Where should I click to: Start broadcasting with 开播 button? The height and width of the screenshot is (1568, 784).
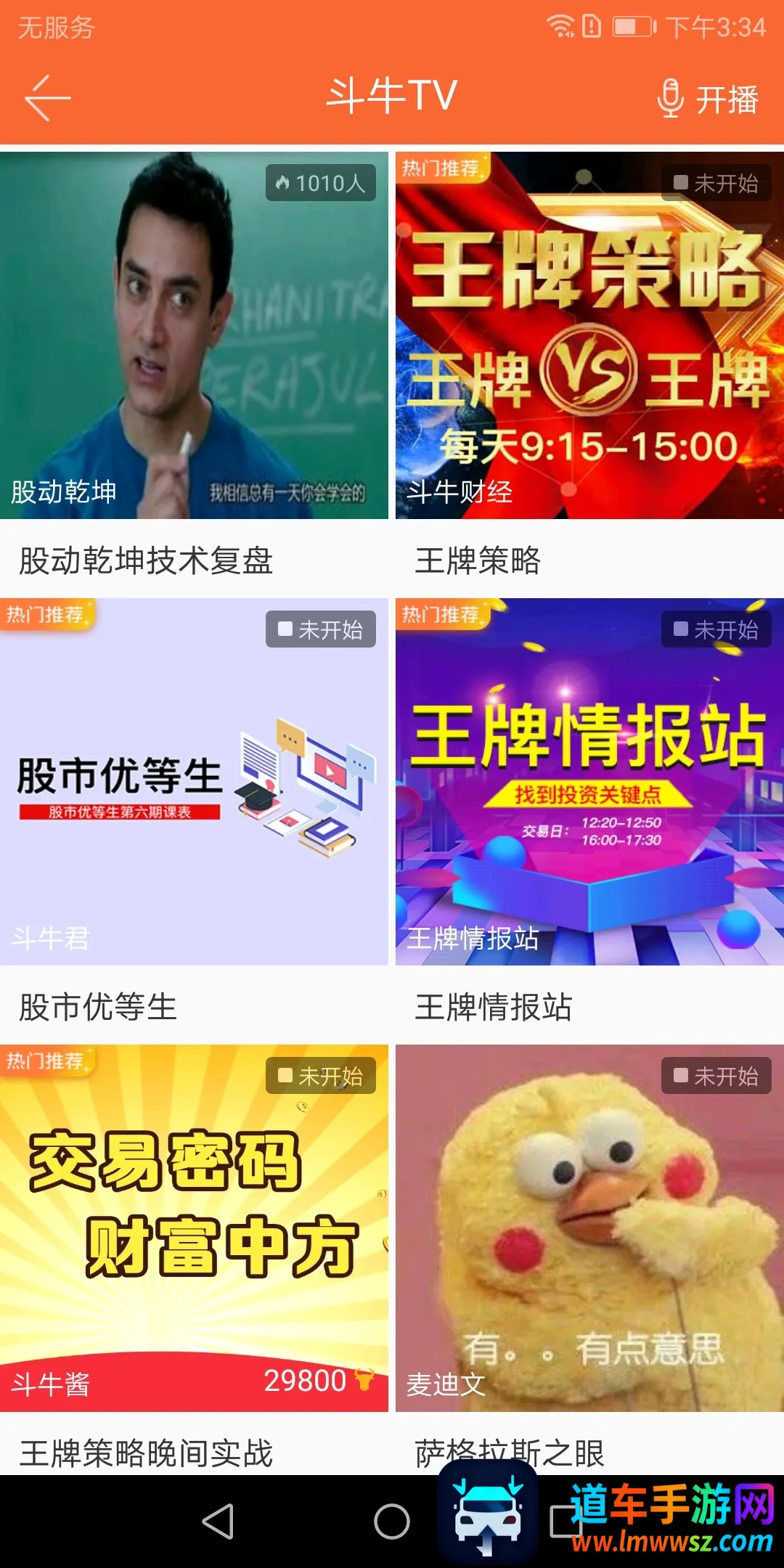click(708, 99)
